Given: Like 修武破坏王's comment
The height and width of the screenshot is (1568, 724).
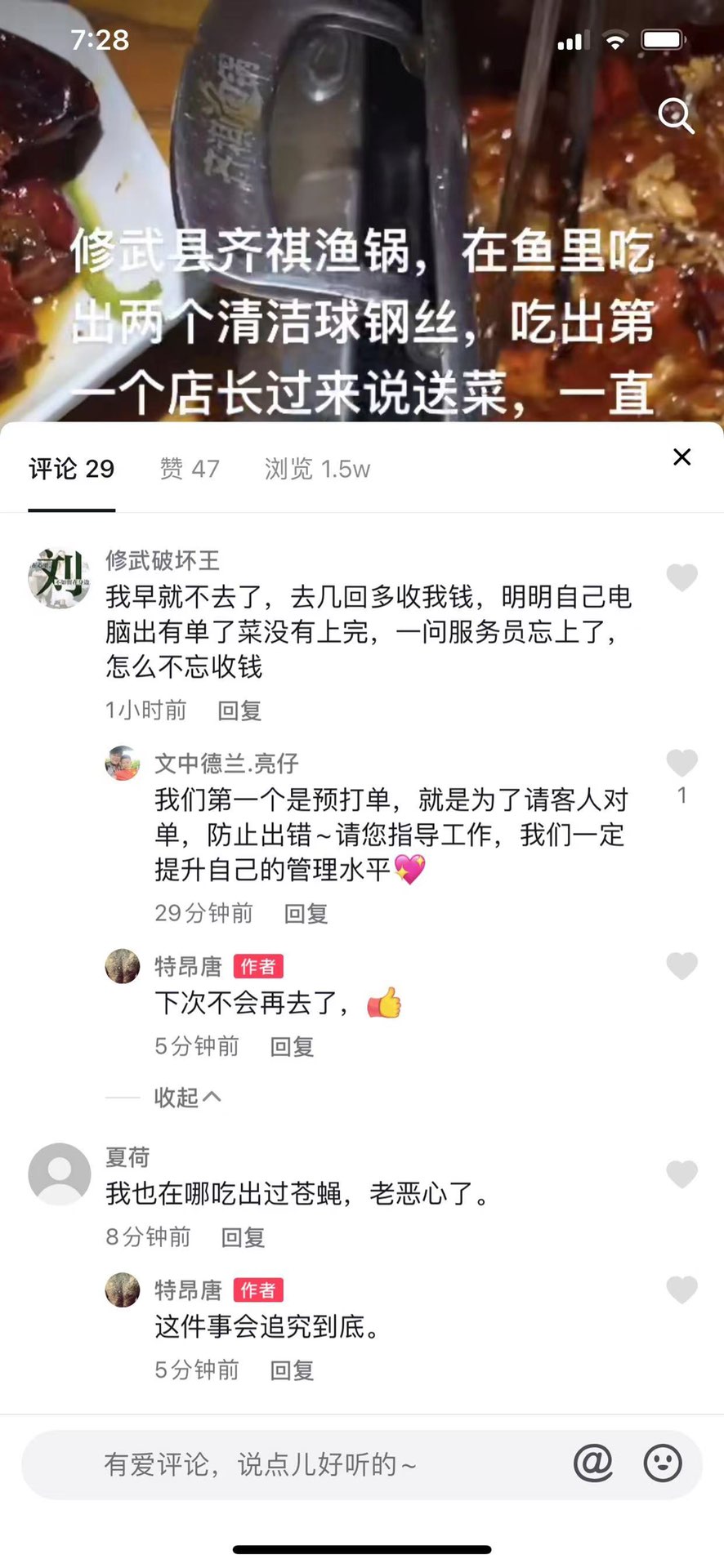Looking at the screenshot, I should (x=682, y=577).
